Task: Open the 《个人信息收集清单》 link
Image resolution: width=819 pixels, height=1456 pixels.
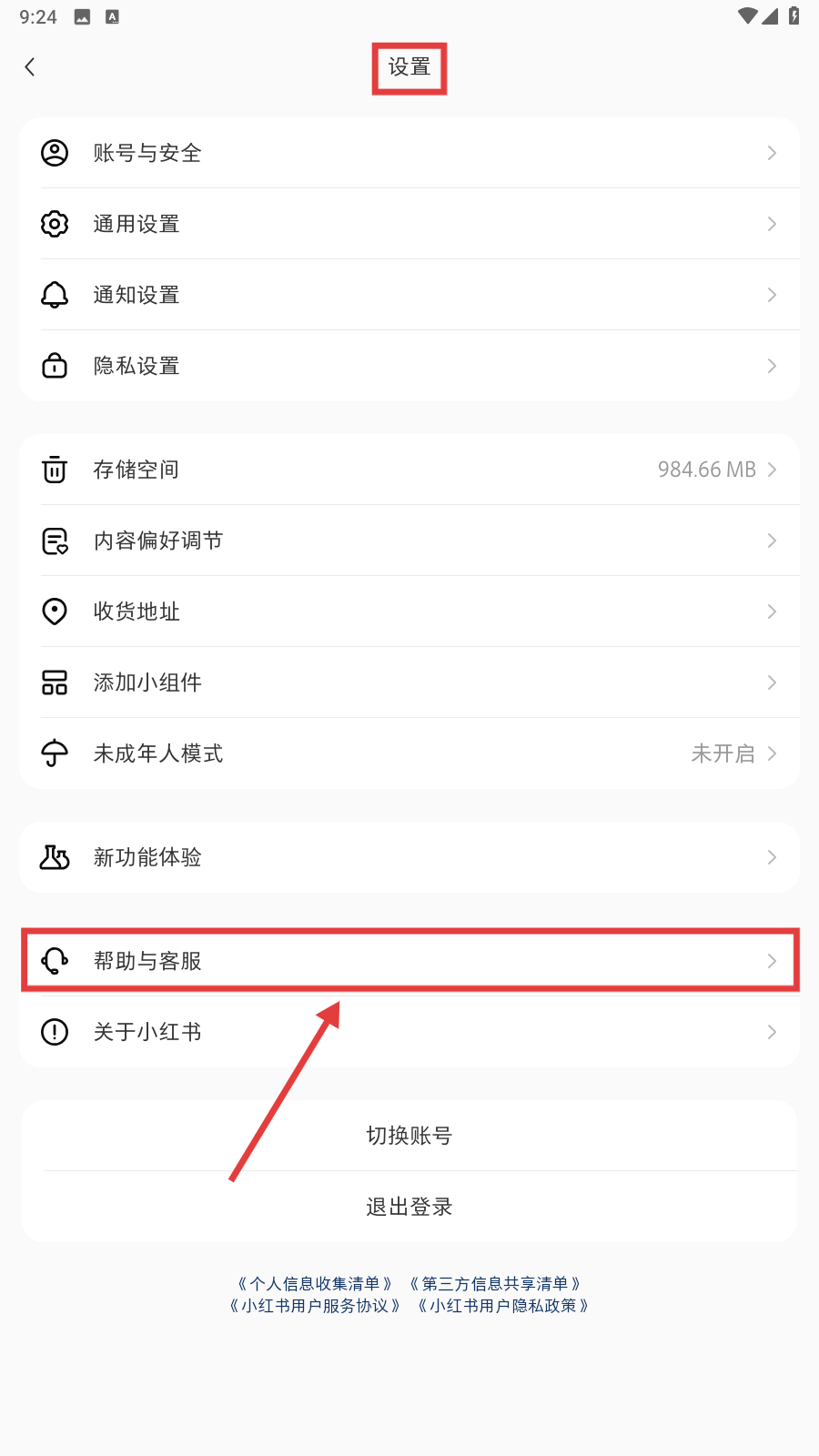Action: 315,1284
